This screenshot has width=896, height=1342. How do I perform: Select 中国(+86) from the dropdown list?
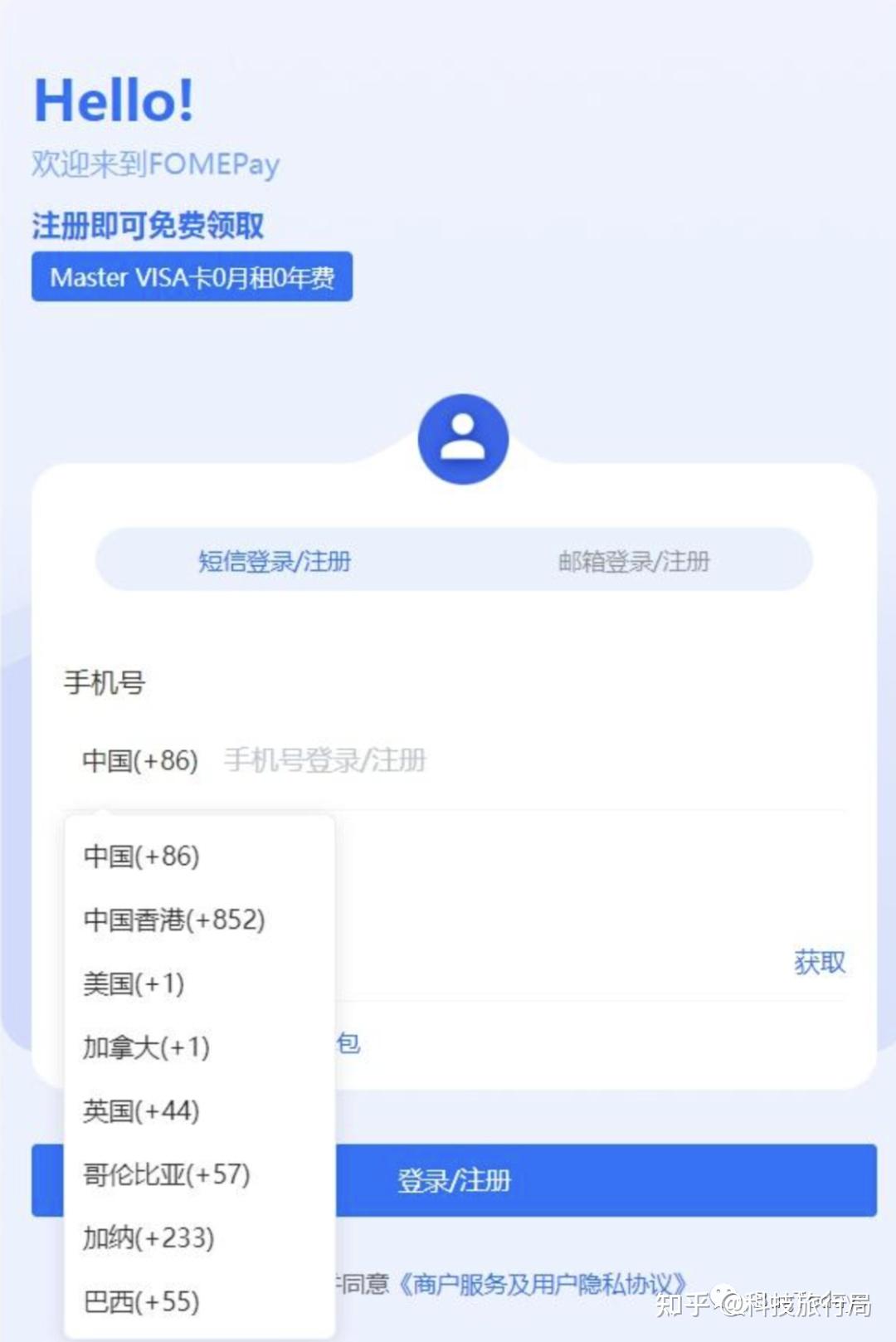click(x=142, y=856)
